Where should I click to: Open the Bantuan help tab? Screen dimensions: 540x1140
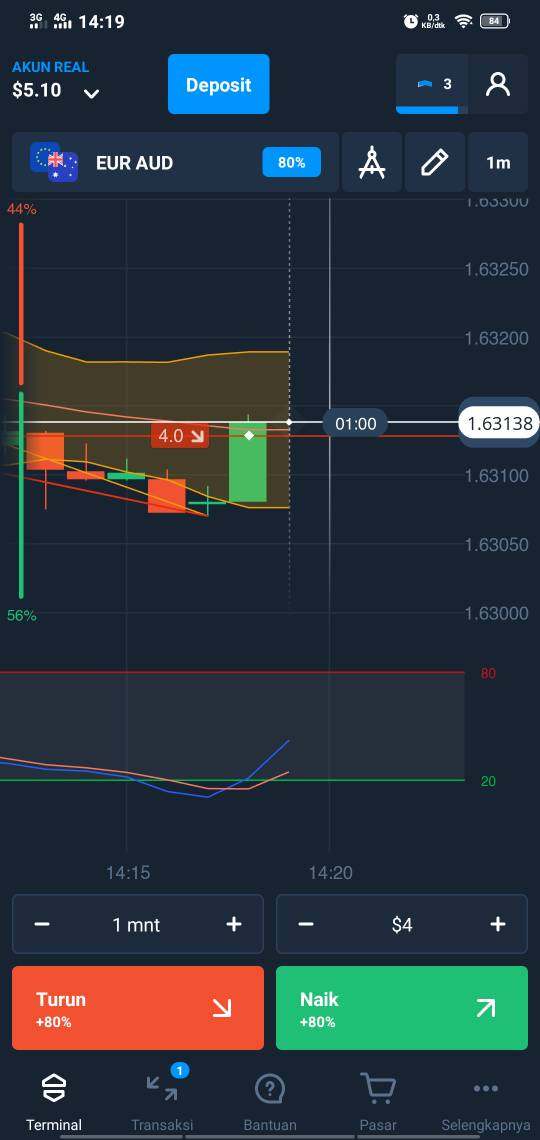click(270, 1098)
